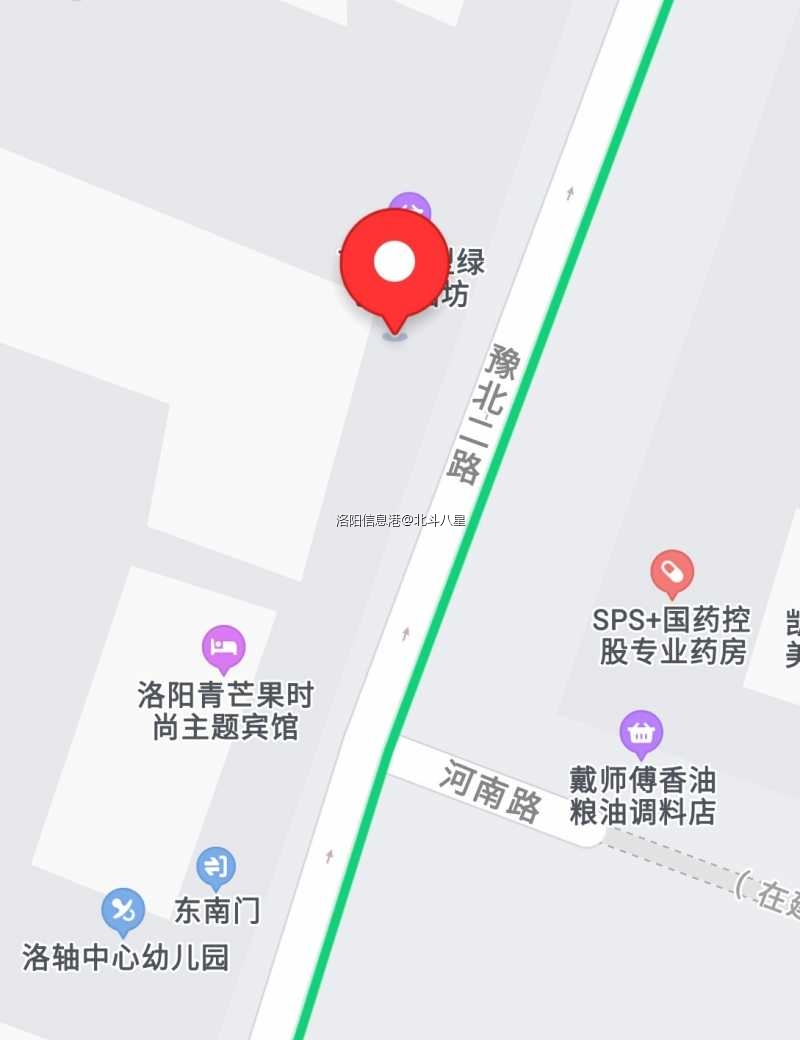This screenshot has height=1040, width=800.
Task: Select the SPS+国药控股专业药房 pharmacy marker
Action: [x=672, y=573]
